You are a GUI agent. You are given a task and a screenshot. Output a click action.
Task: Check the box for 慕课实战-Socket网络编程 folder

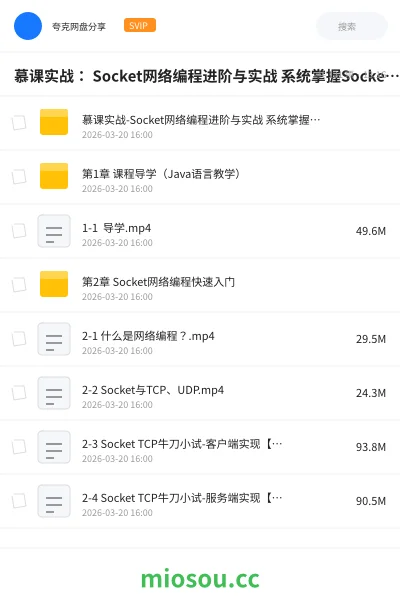click(x=19, y=123)
